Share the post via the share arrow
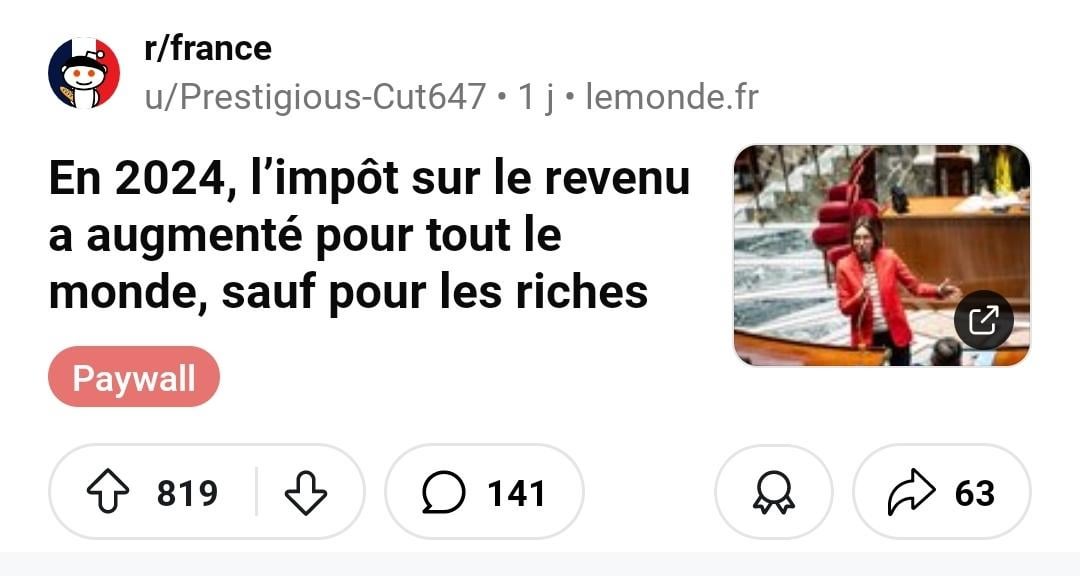 (942, 492)
